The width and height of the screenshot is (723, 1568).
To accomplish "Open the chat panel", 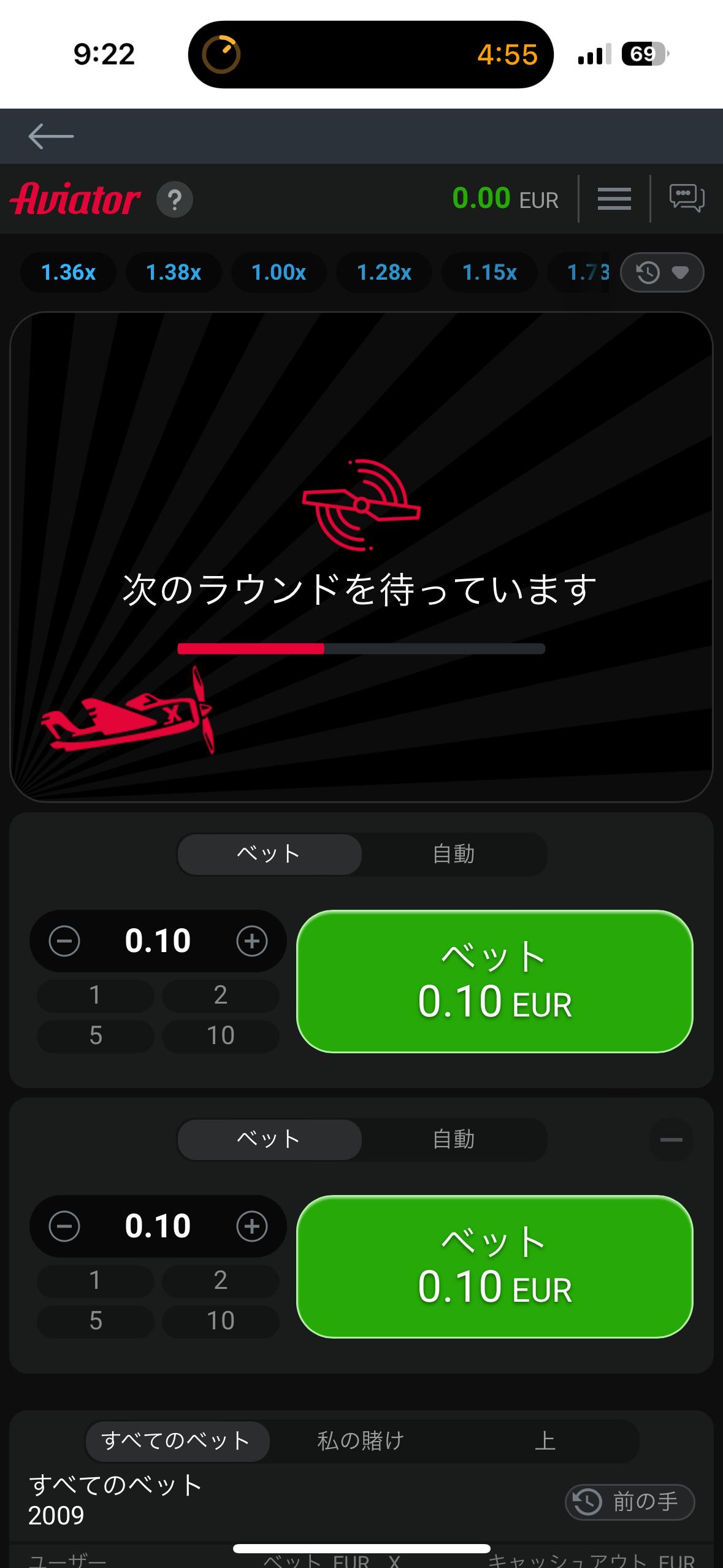I will pos(686,199).
